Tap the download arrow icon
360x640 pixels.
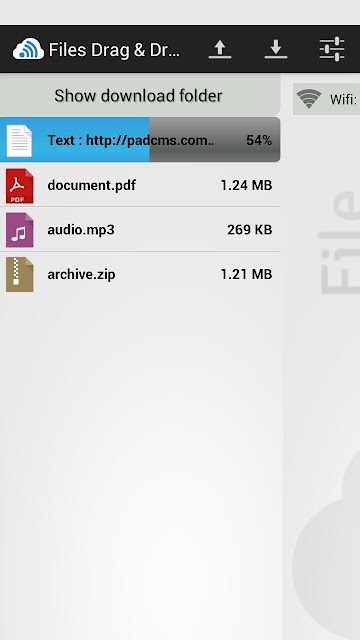point(276,49)
